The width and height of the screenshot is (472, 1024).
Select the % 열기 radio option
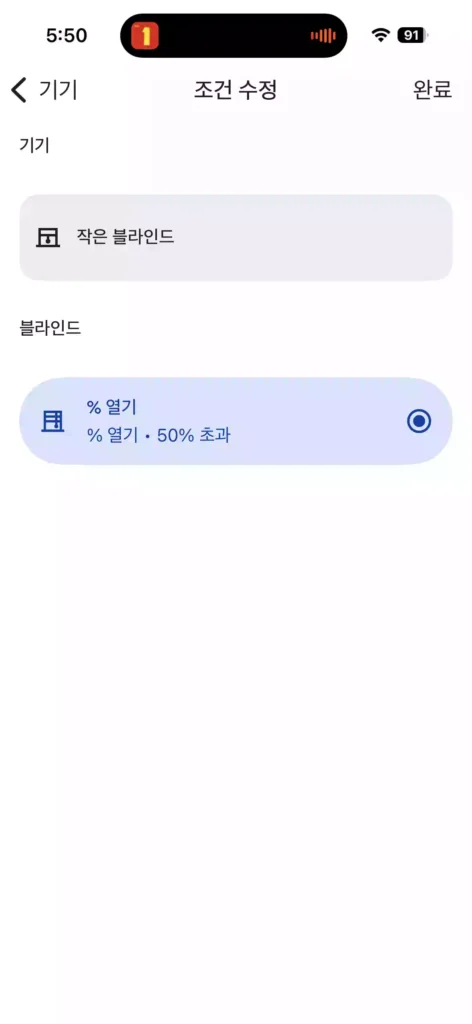[x=418, y=421]
